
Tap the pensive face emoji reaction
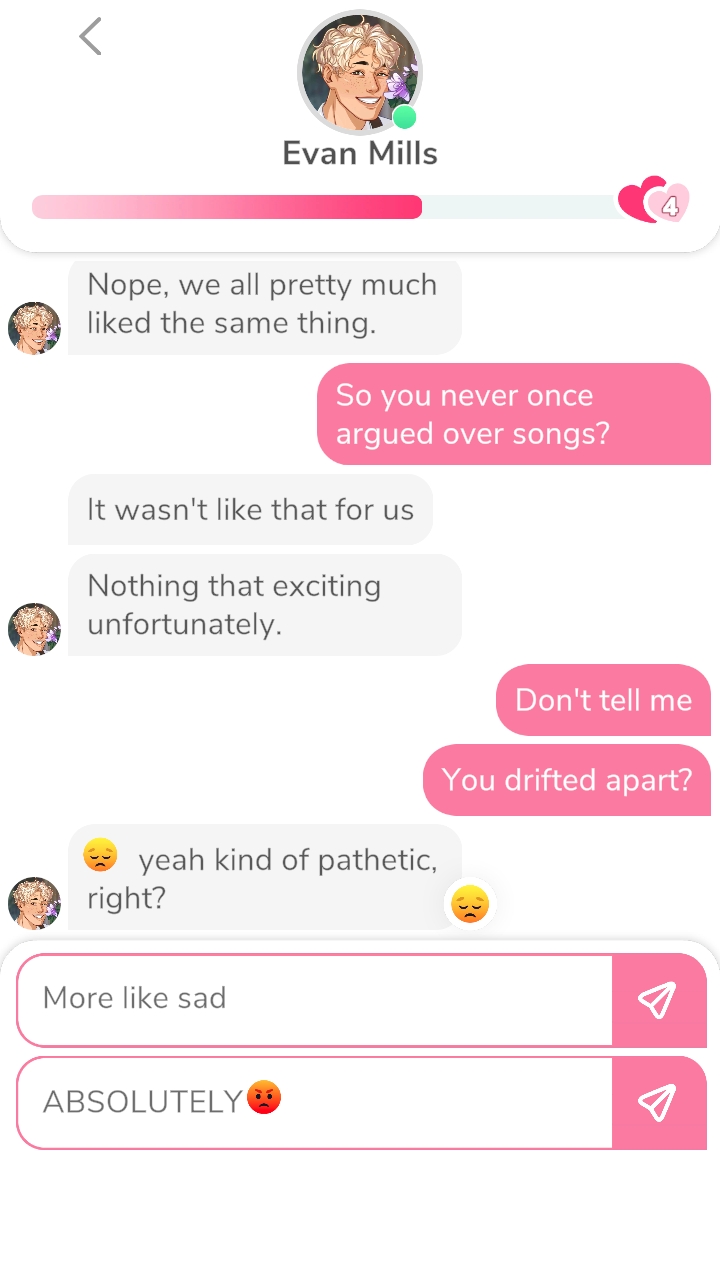(x=469, y=905)
